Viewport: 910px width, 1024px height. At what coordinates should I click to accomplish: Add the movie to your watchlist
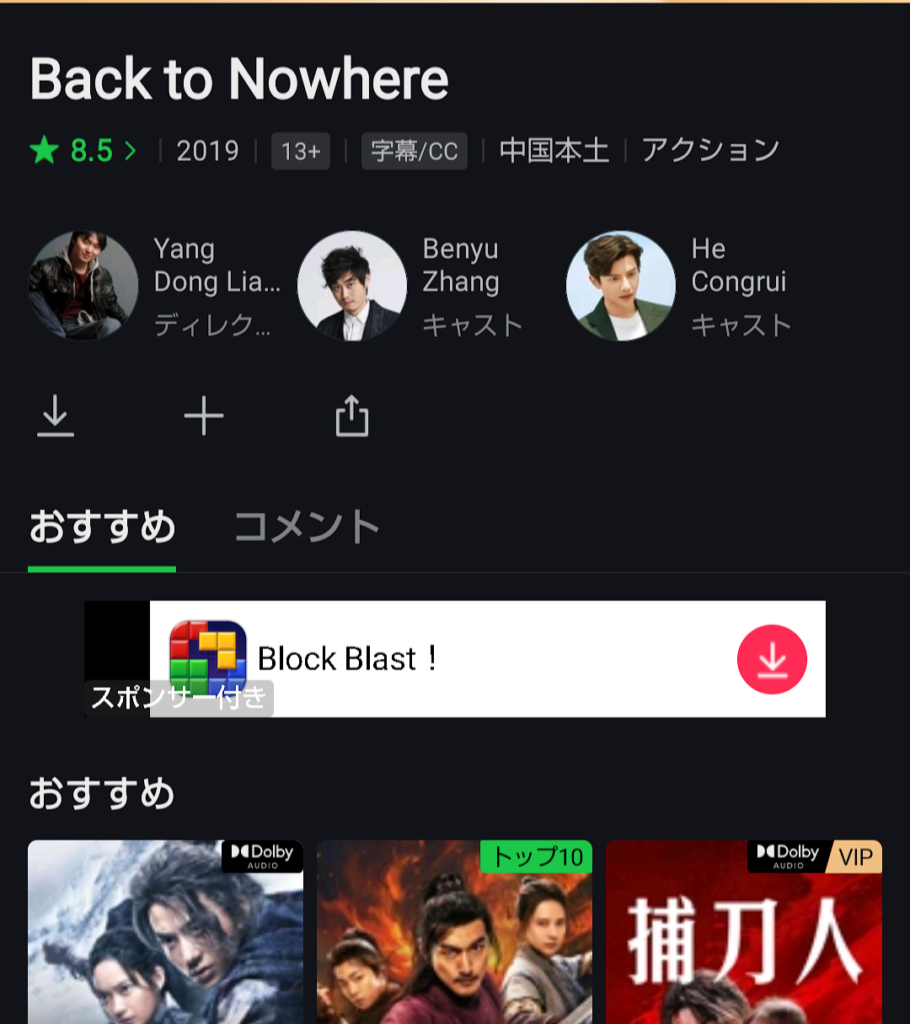point(204,416)
